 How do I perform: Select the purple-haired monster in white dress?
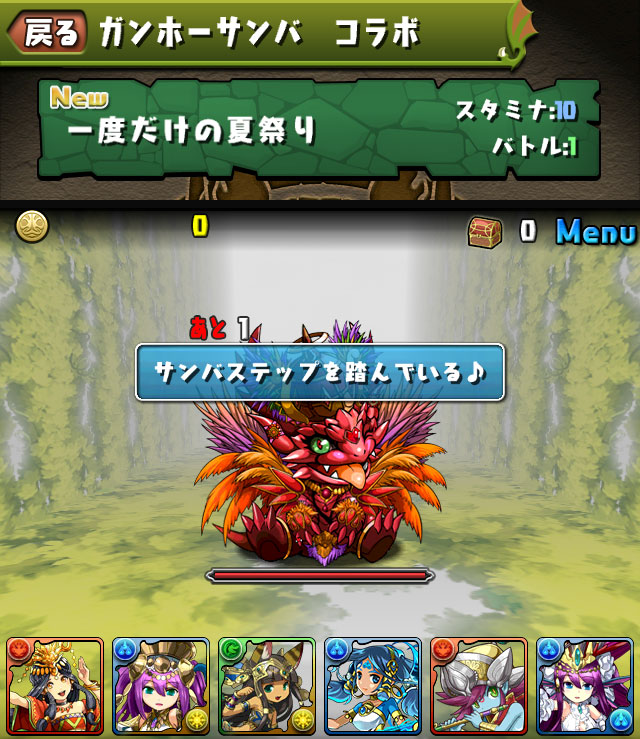pyautogui.click(x=585, y=686)
